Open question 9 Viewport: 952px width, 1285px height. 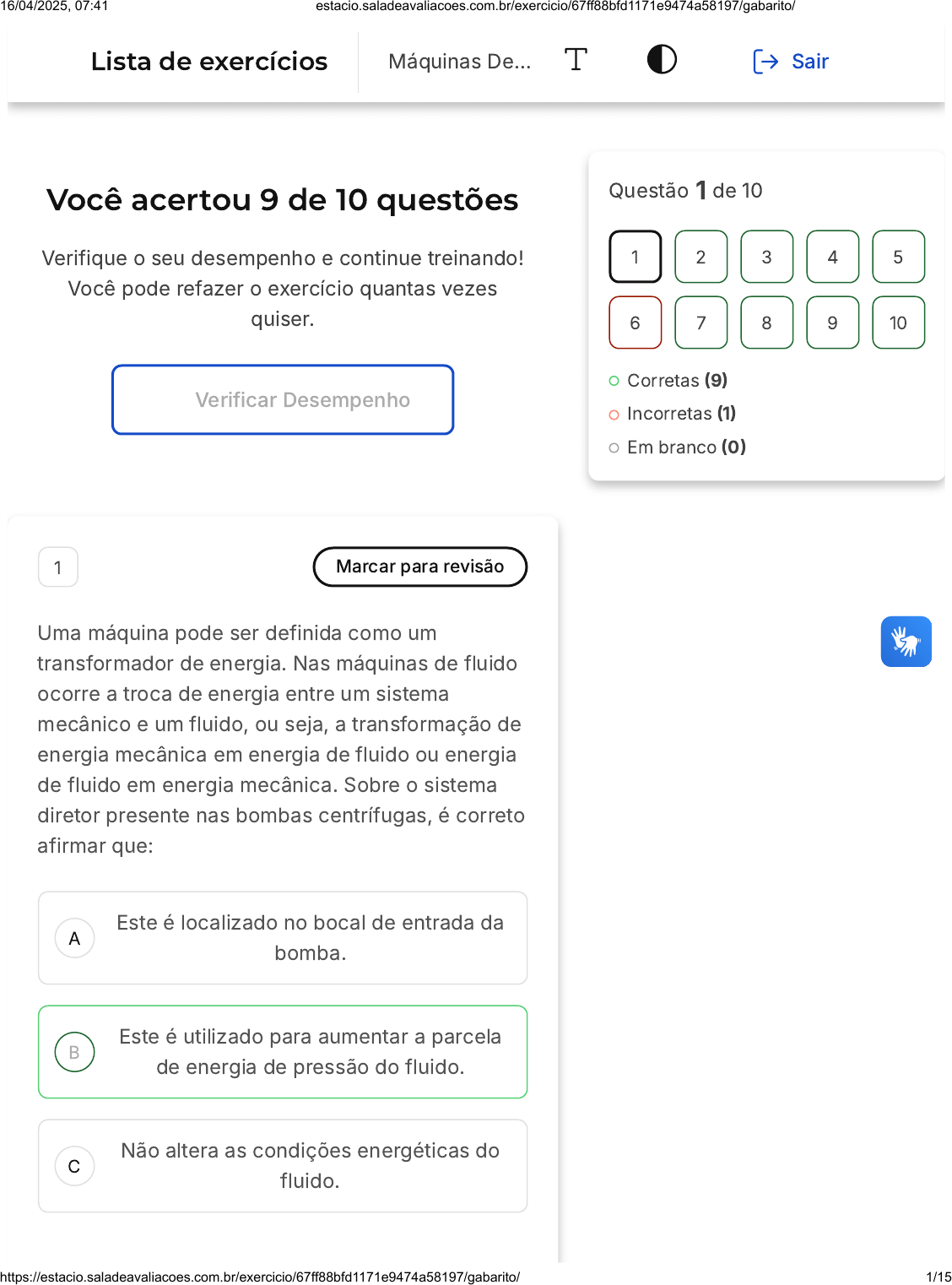832,323
